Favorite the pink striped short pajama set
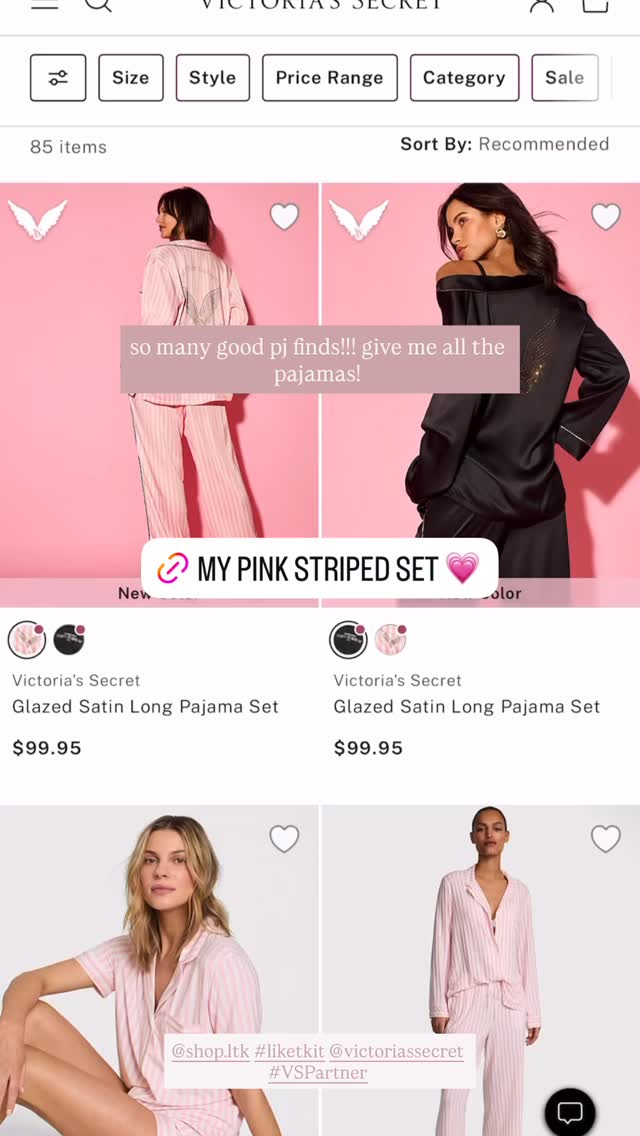Image resolution: width=640 pixels, height=1136 pixels. pyautogui.click(x=284, y=838)
